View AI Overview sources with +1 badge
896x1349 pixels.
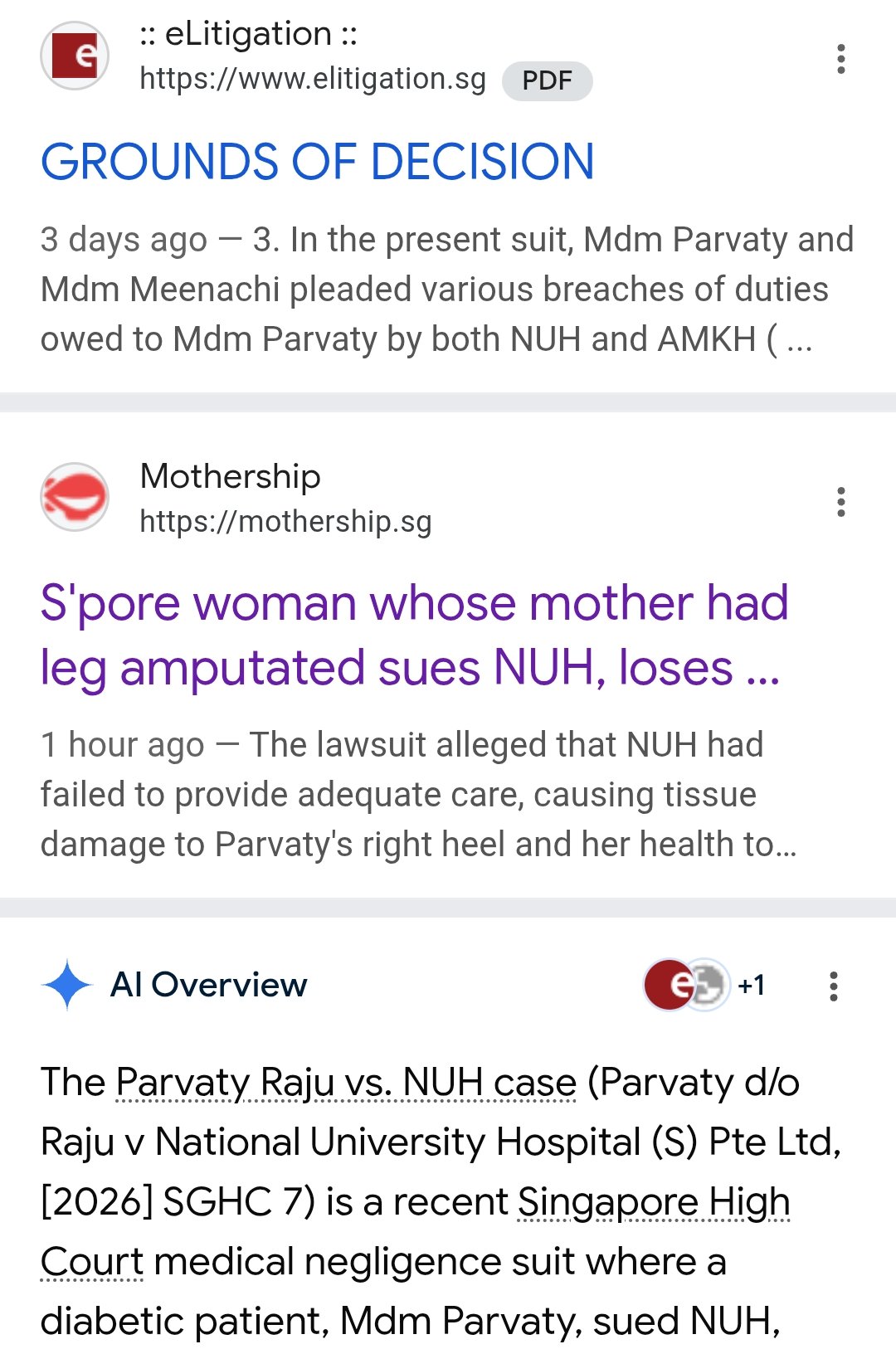coord(705,985)
